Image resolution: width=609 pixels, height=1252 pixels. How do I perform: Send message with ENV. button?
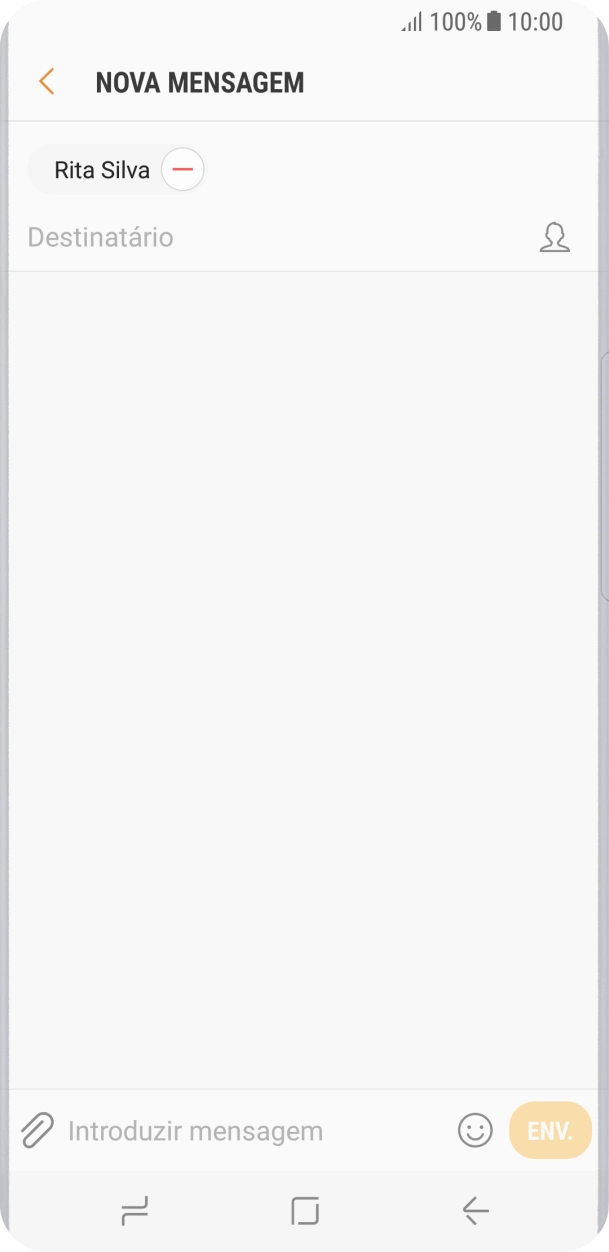pos(550,1131)
